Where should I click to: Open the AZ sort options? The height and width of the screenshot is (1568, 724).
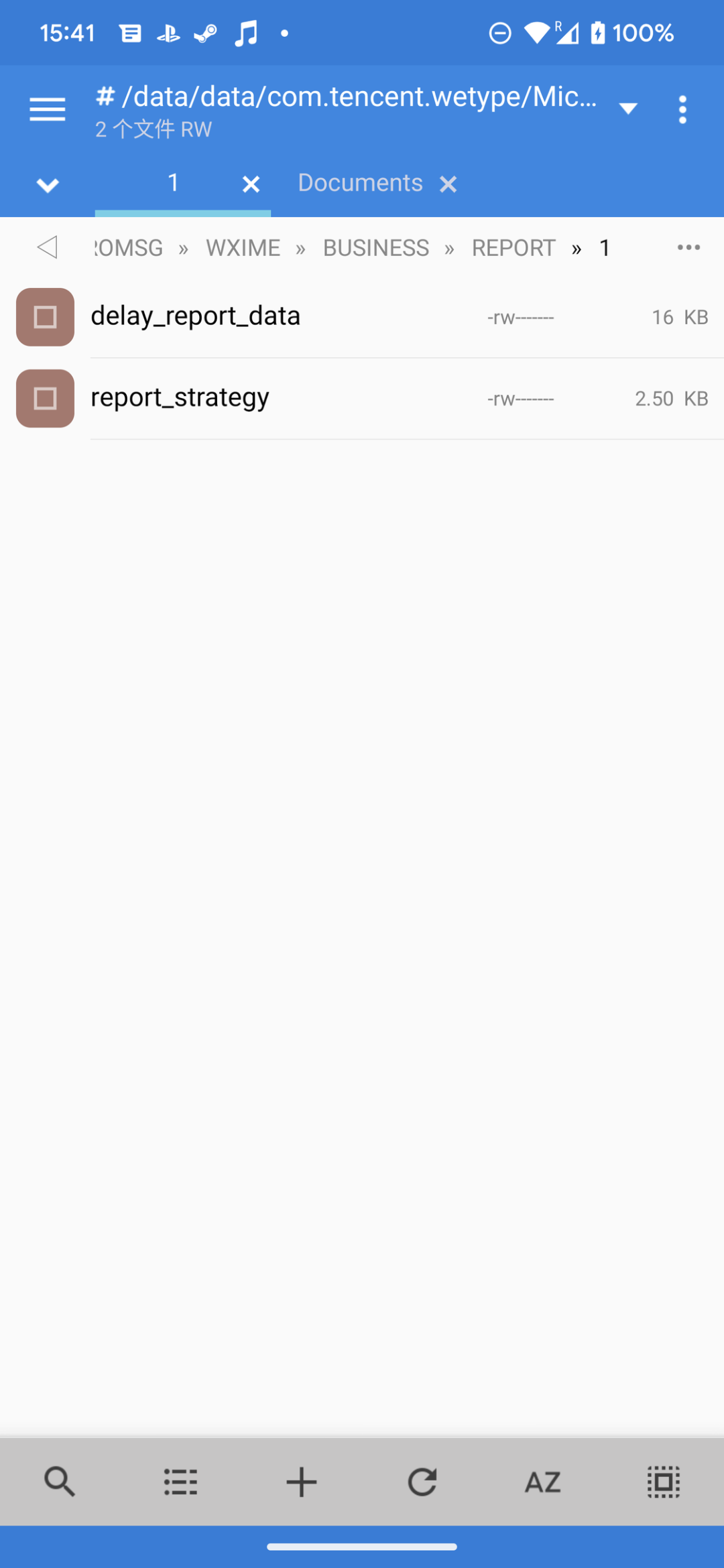[x=542, y=1482]
